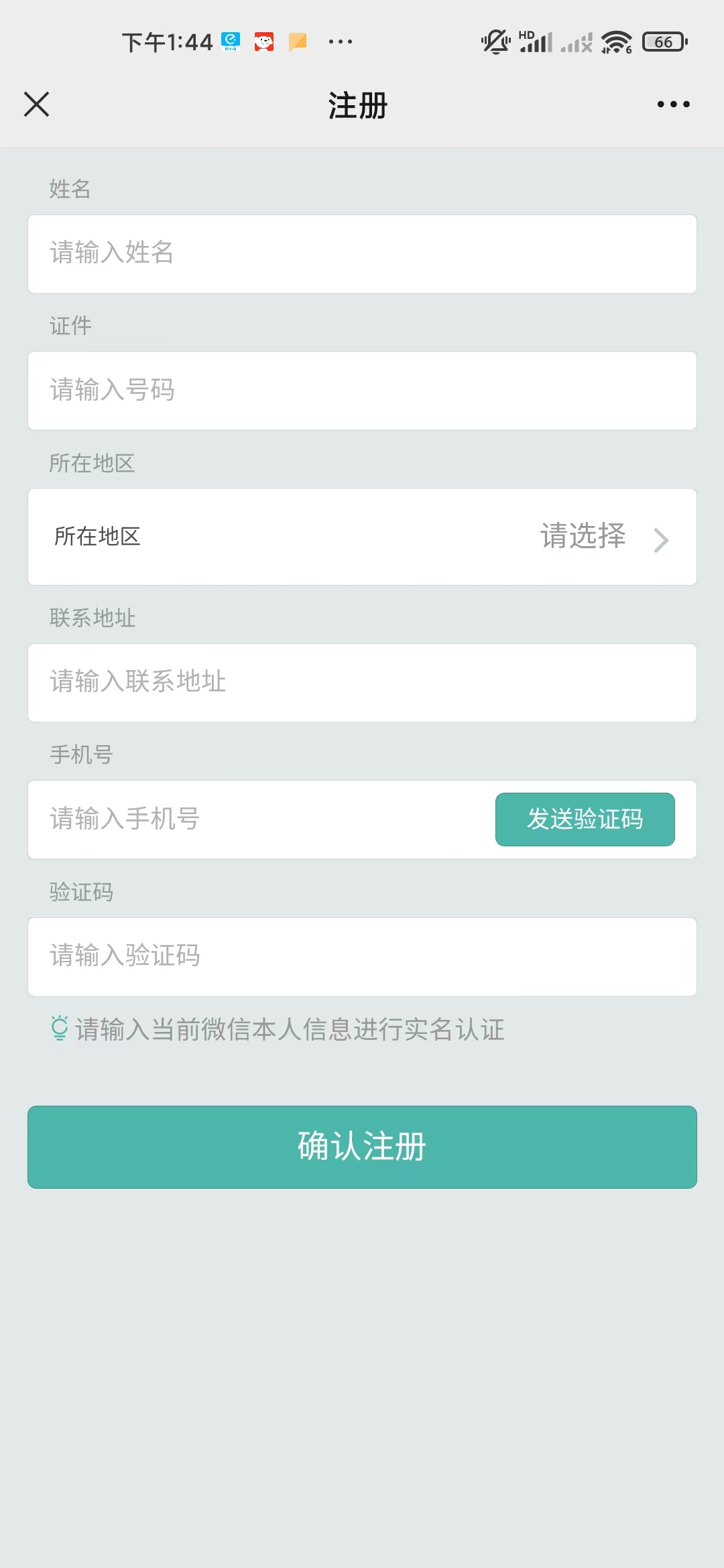Select the contact address field

[x=362, y=683]
